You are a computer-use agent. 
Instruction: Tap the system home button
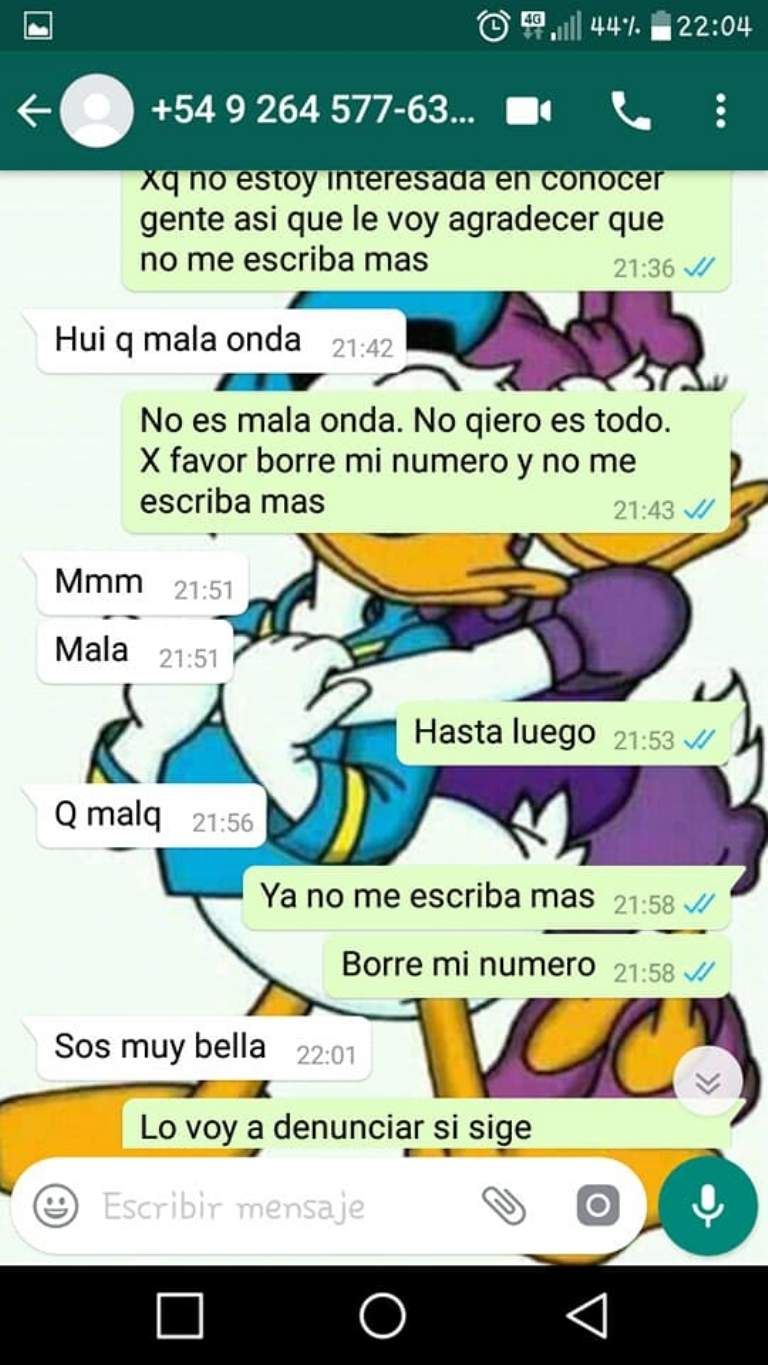pos(383,1315)
